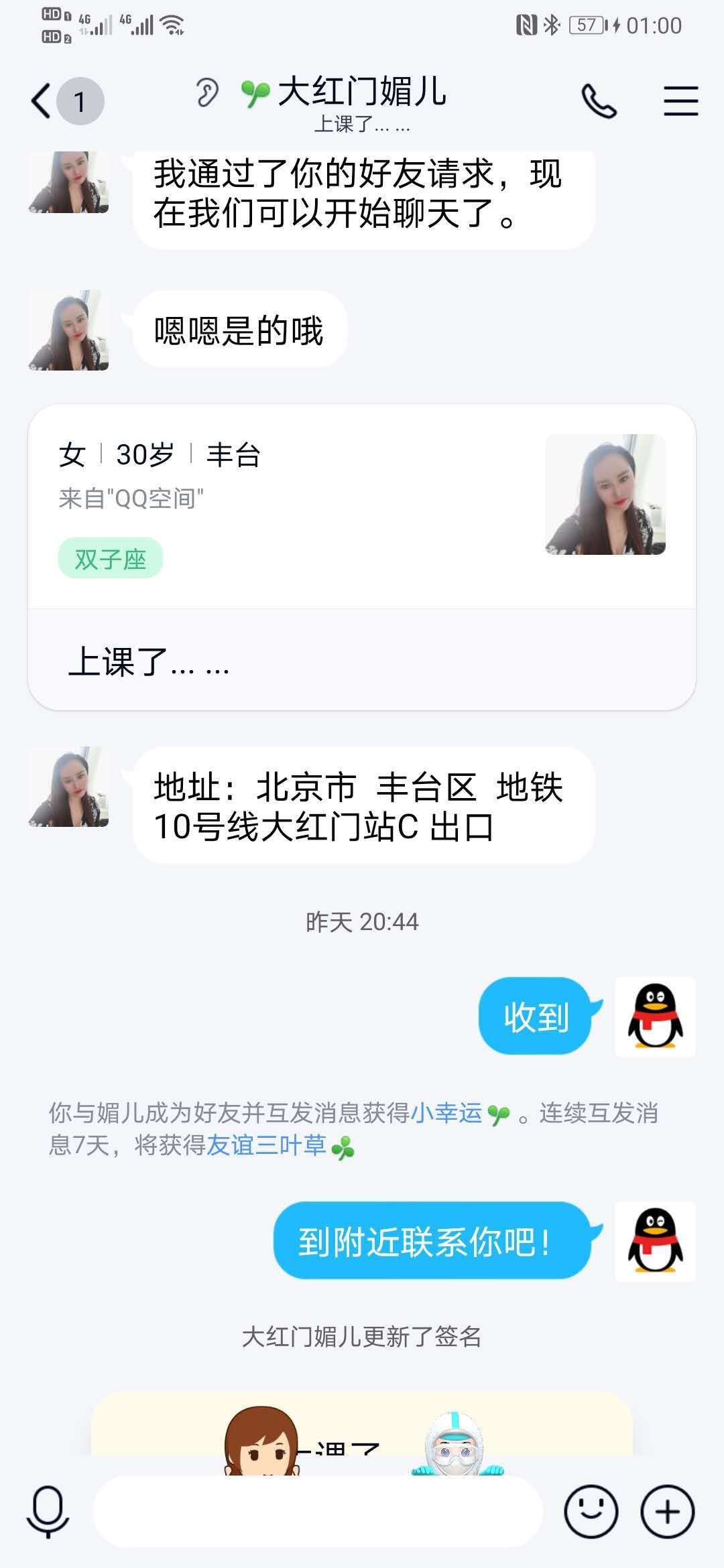Tap the unread count bubble showing 1
This screenshot has height=1568, width=724.
[78, 101]
